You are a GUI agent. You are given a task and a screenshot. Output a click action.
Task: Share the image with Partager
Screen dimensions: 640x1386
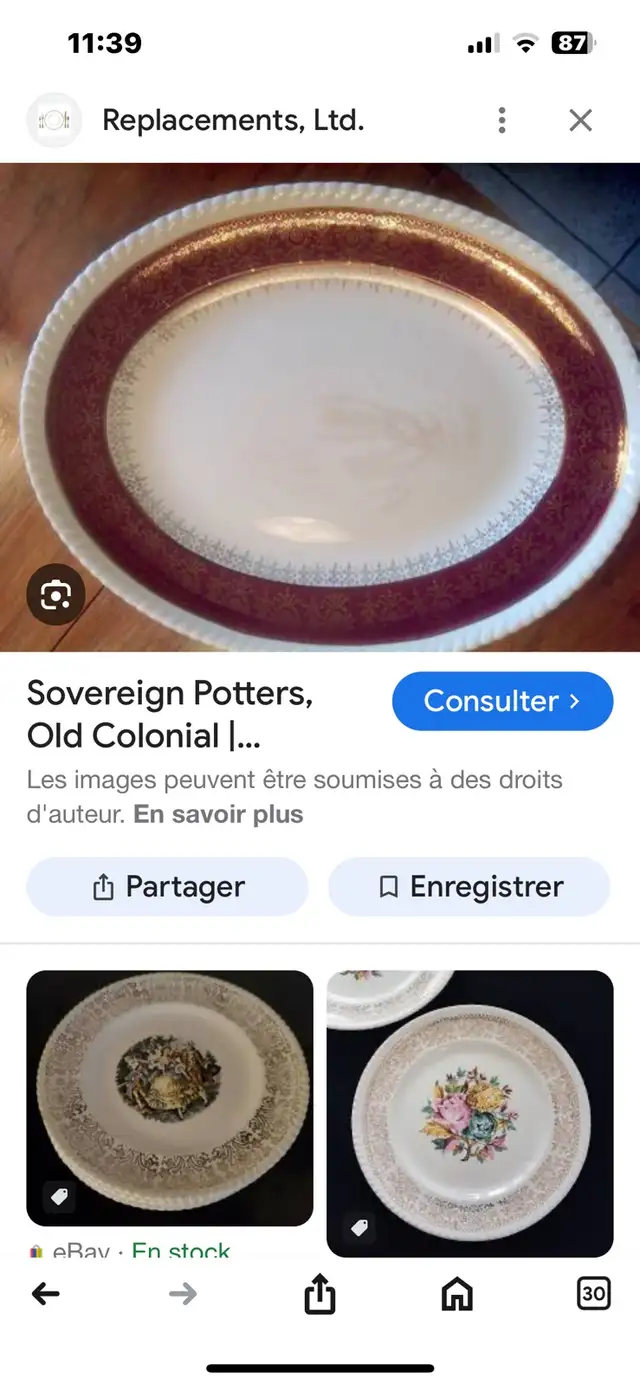[167, 887]
